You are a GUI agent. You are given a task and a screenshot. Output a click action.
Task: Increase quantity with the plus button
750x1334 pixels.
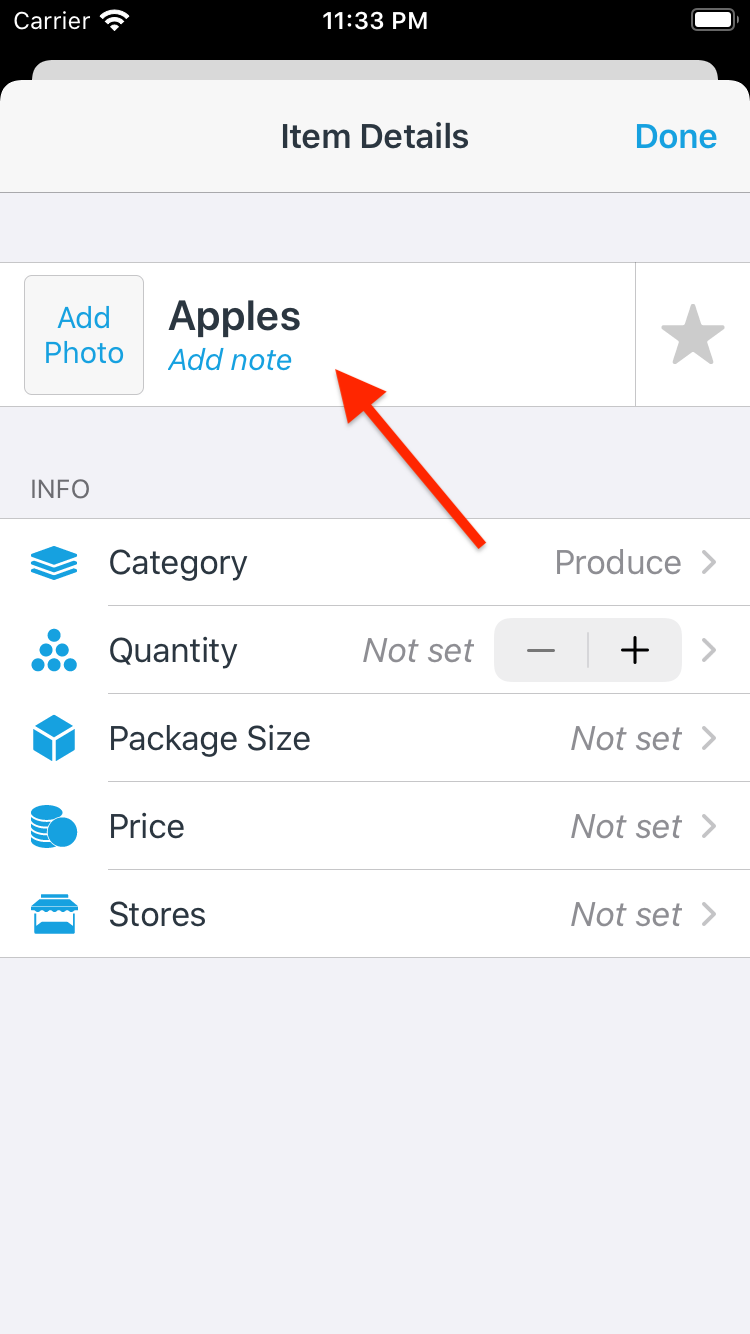pos(635,651)
